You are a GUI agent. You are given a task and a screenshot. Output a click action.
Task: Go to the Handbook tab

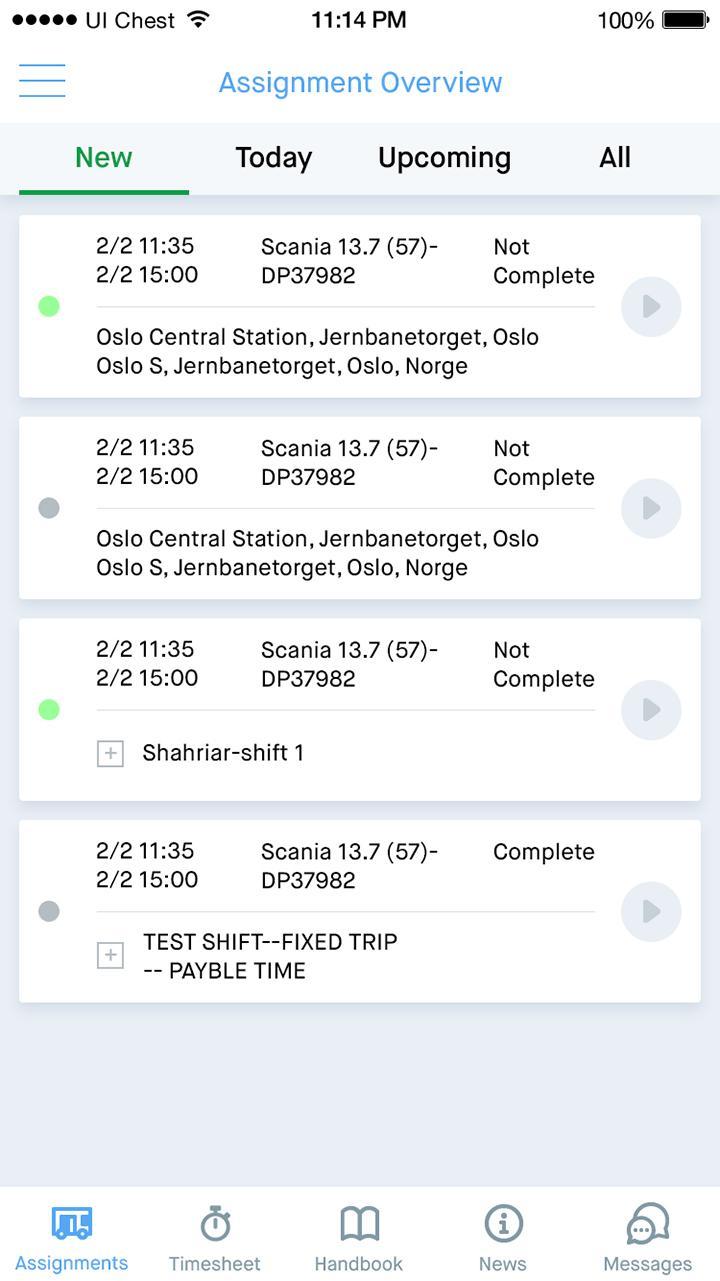pos(359,1239)
